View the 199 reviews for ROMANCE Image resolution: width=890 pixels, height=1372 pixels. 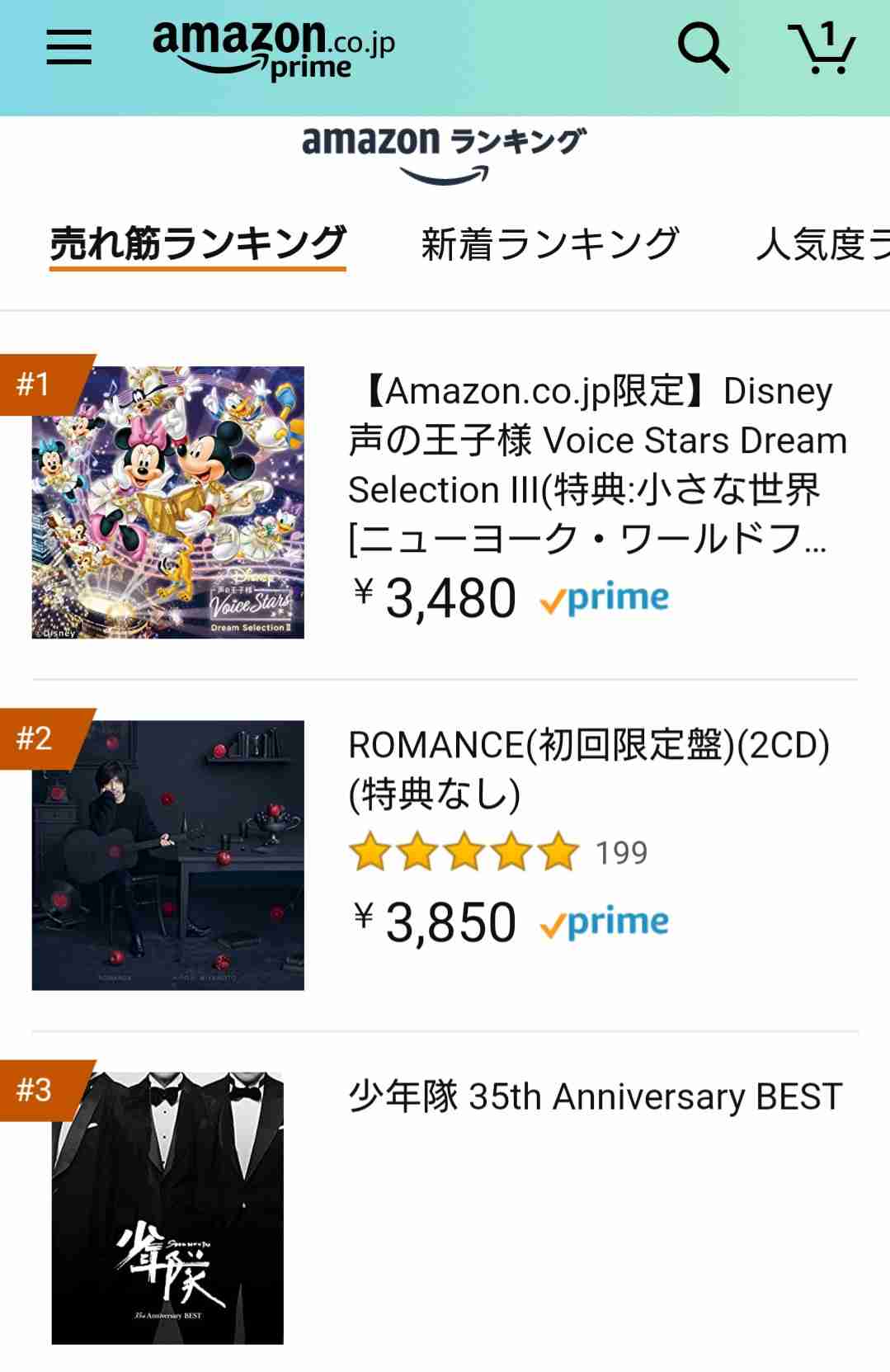[621, 853]
